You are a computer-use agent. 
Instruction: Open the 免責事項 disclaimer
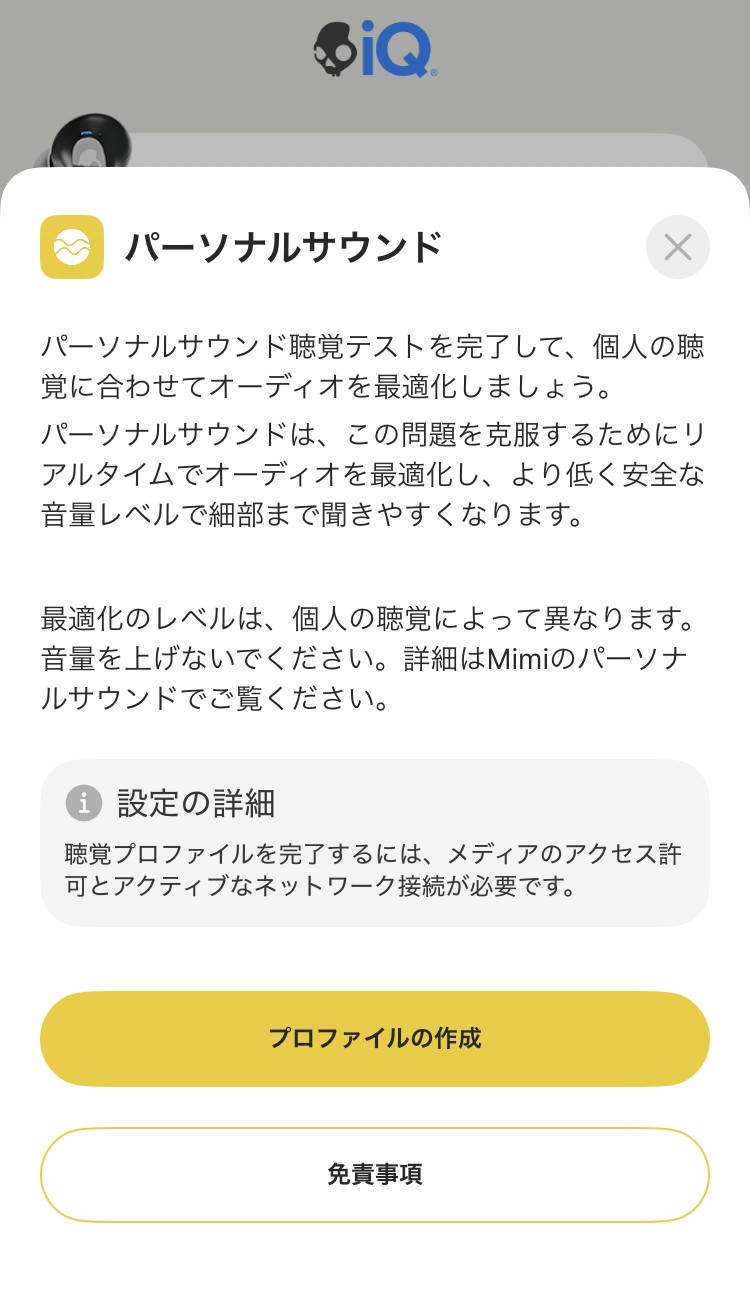[375, 1175]
